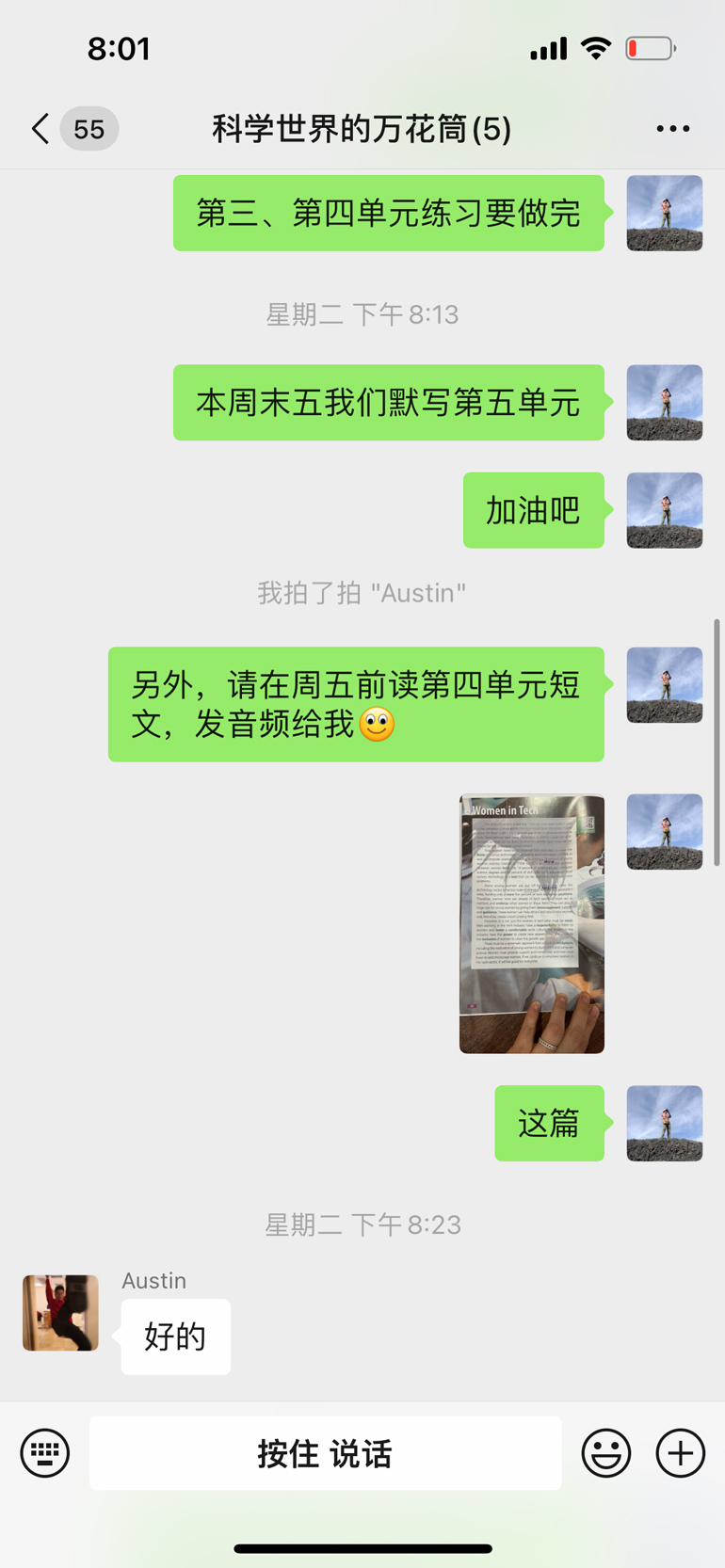Switch to keyboard text input
The image size is (725, 1568).
coord(45,1453)
